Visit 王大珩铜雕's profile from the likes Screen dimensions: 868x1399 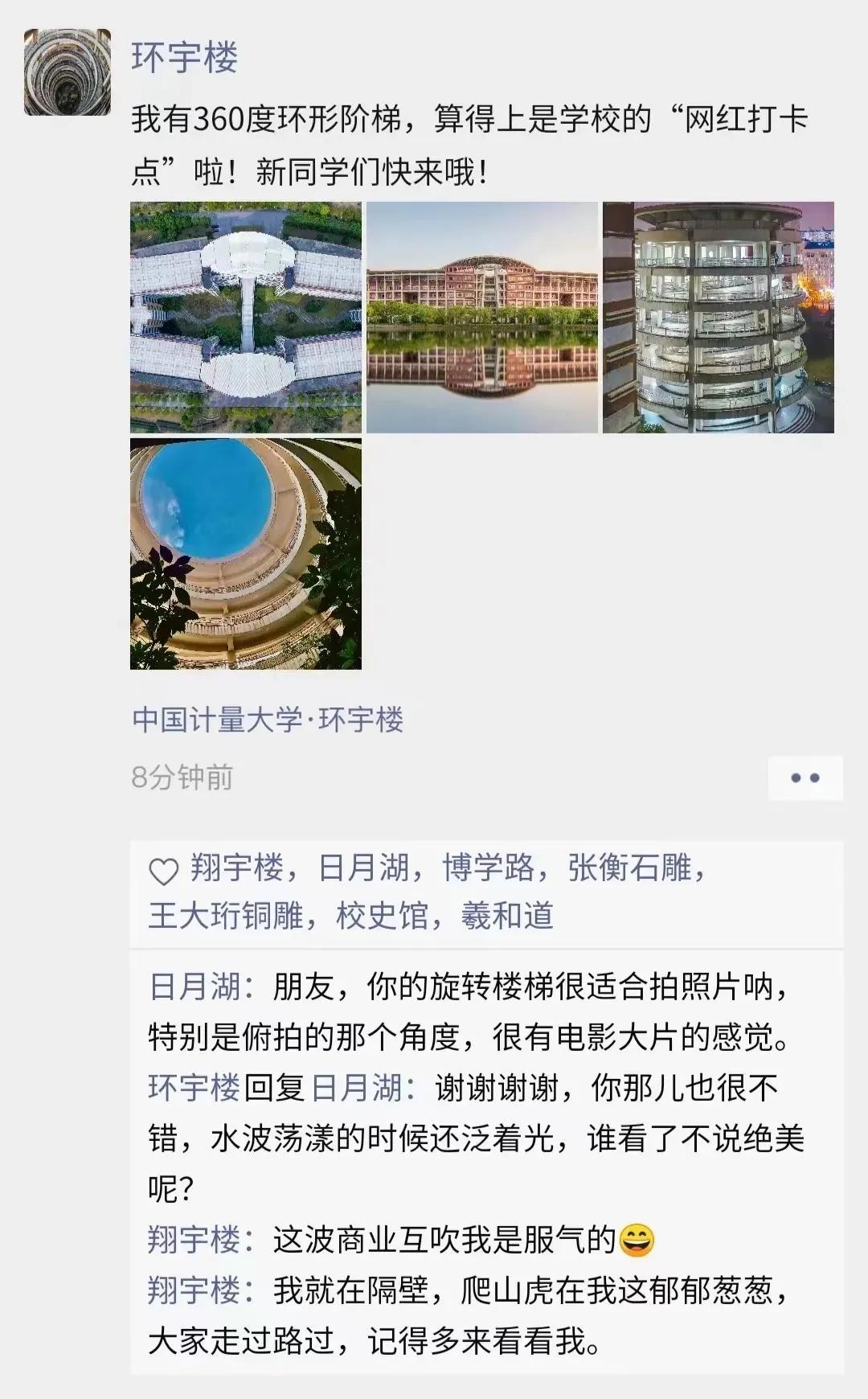pos(226,916)
